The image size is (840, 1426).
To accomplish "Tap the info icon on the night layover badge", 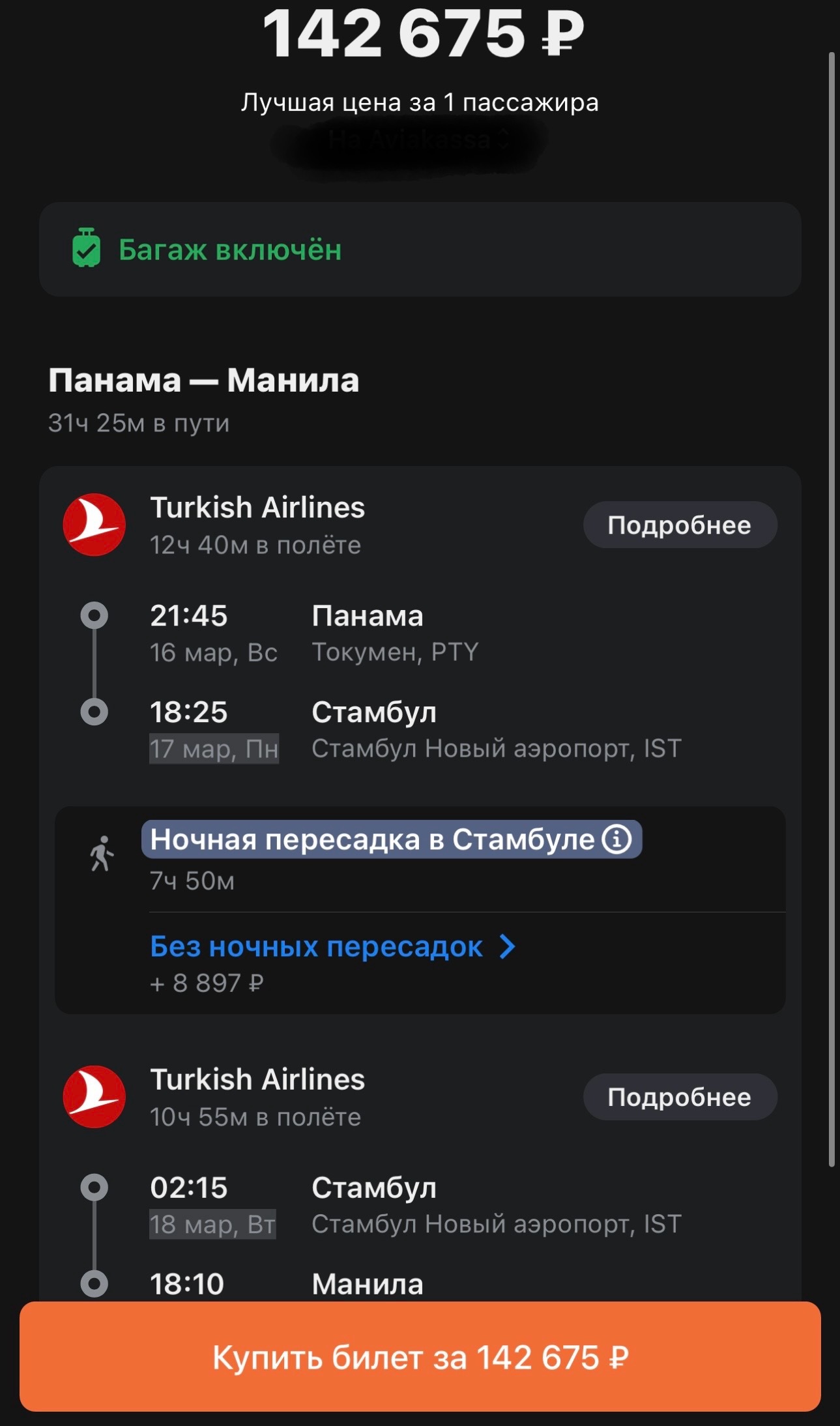I will (616, 839).
